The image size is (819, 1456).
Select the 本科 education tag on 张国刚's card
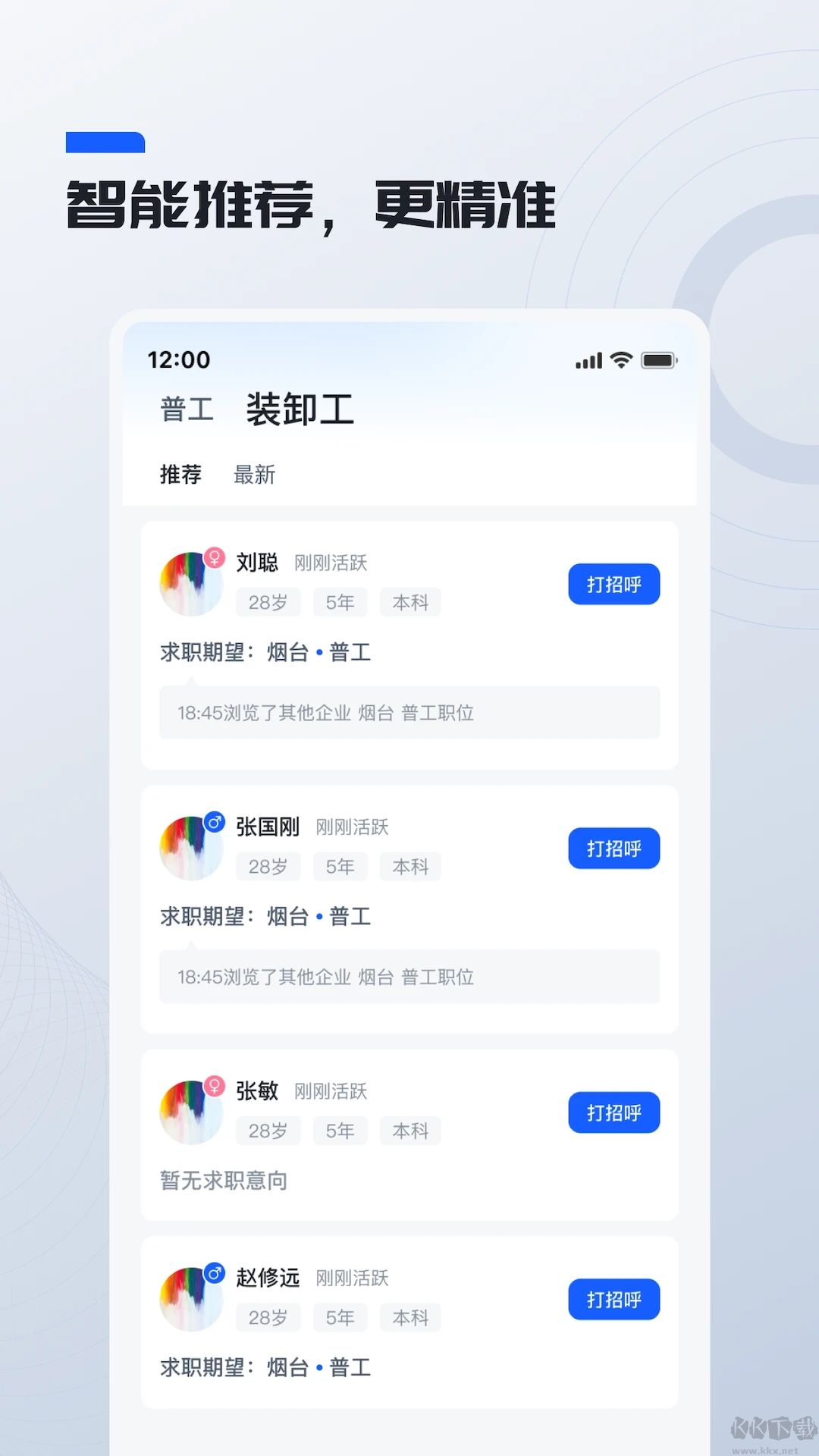(x=410, y=866)
